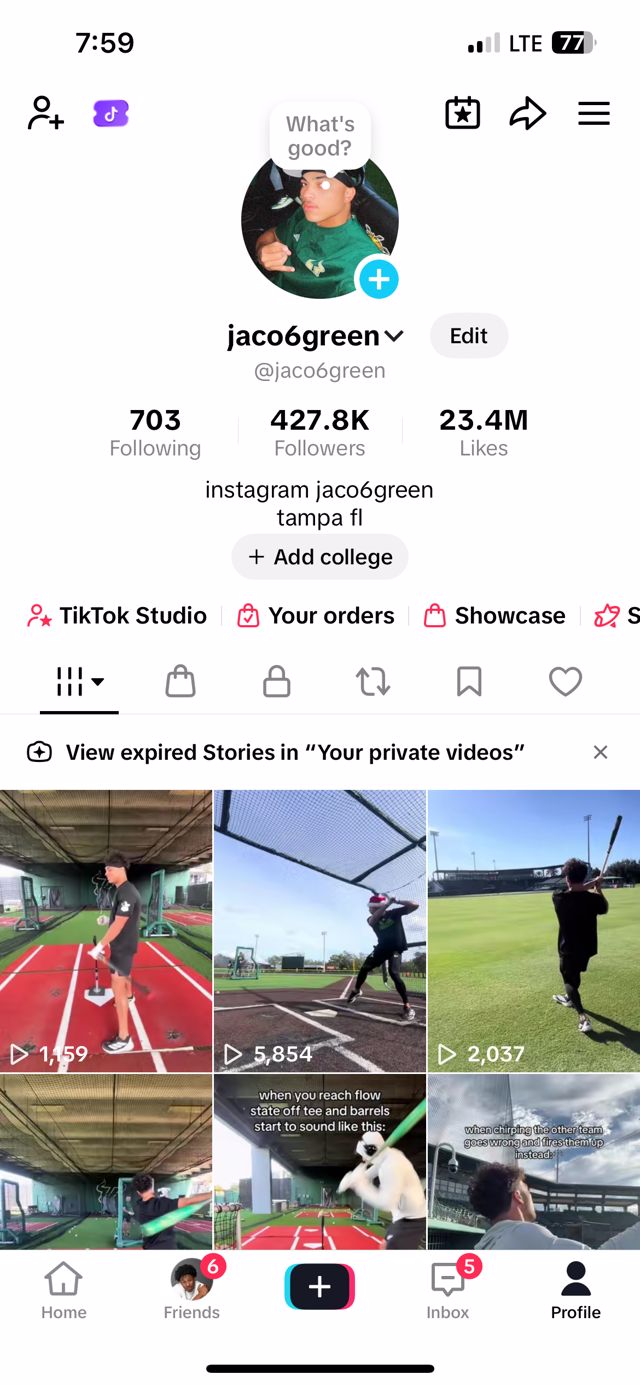The image size is (640, 1385).
Task: Go to the Home tab
Action: click(x=64, y=1290)
